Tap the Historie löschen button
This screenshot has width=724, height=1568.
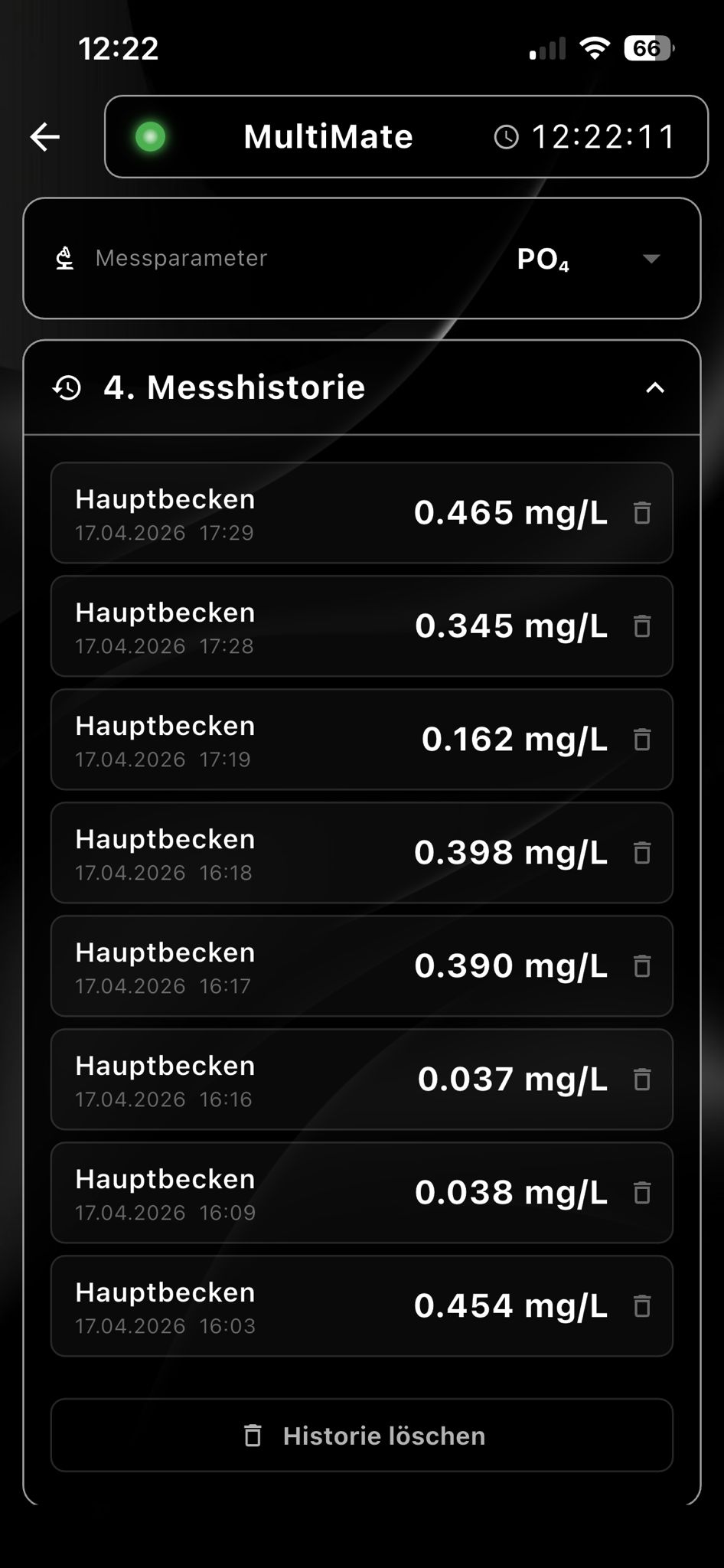(x=362, y=1436)
